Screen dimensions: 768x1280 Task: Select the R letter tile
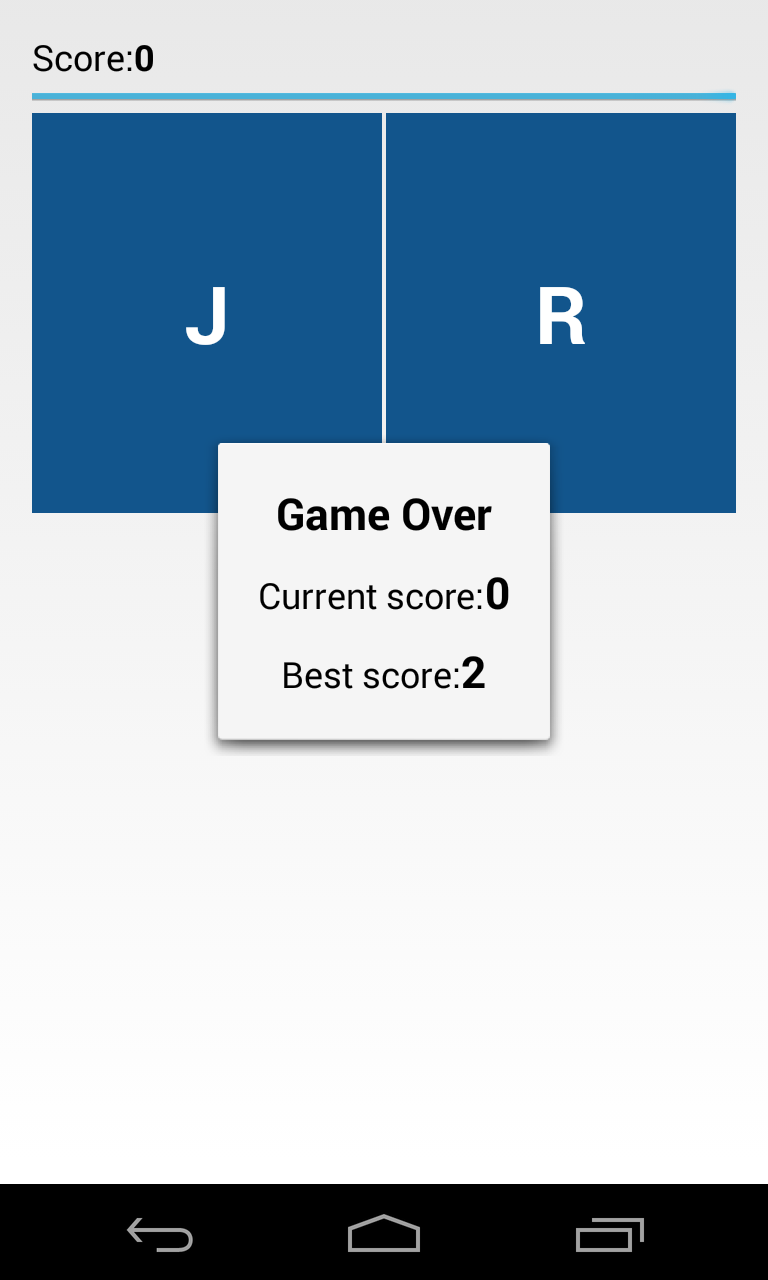tap(561, 313)
